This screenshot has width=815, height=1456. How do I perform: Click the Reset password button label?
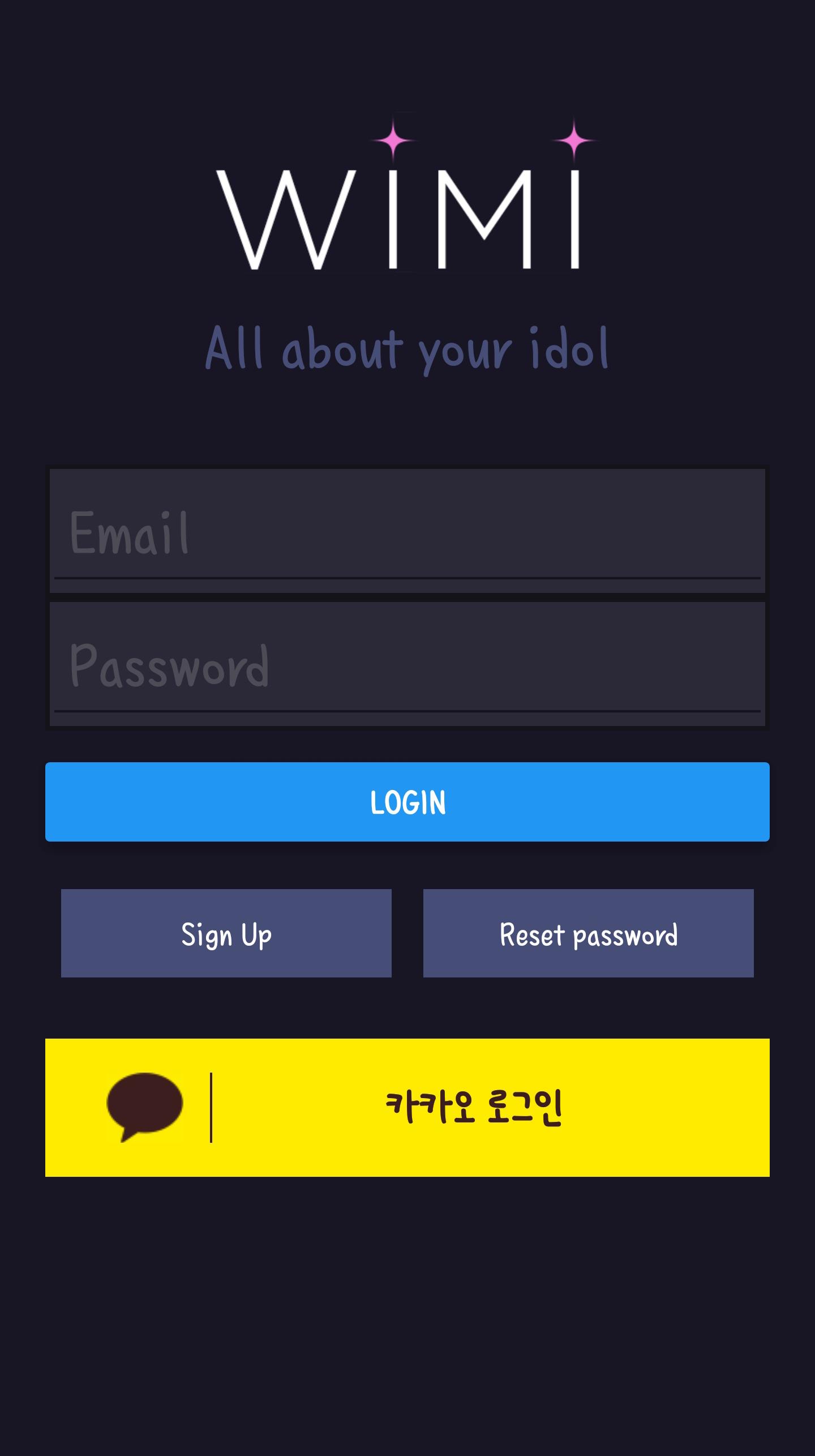(x=588, y=934)
